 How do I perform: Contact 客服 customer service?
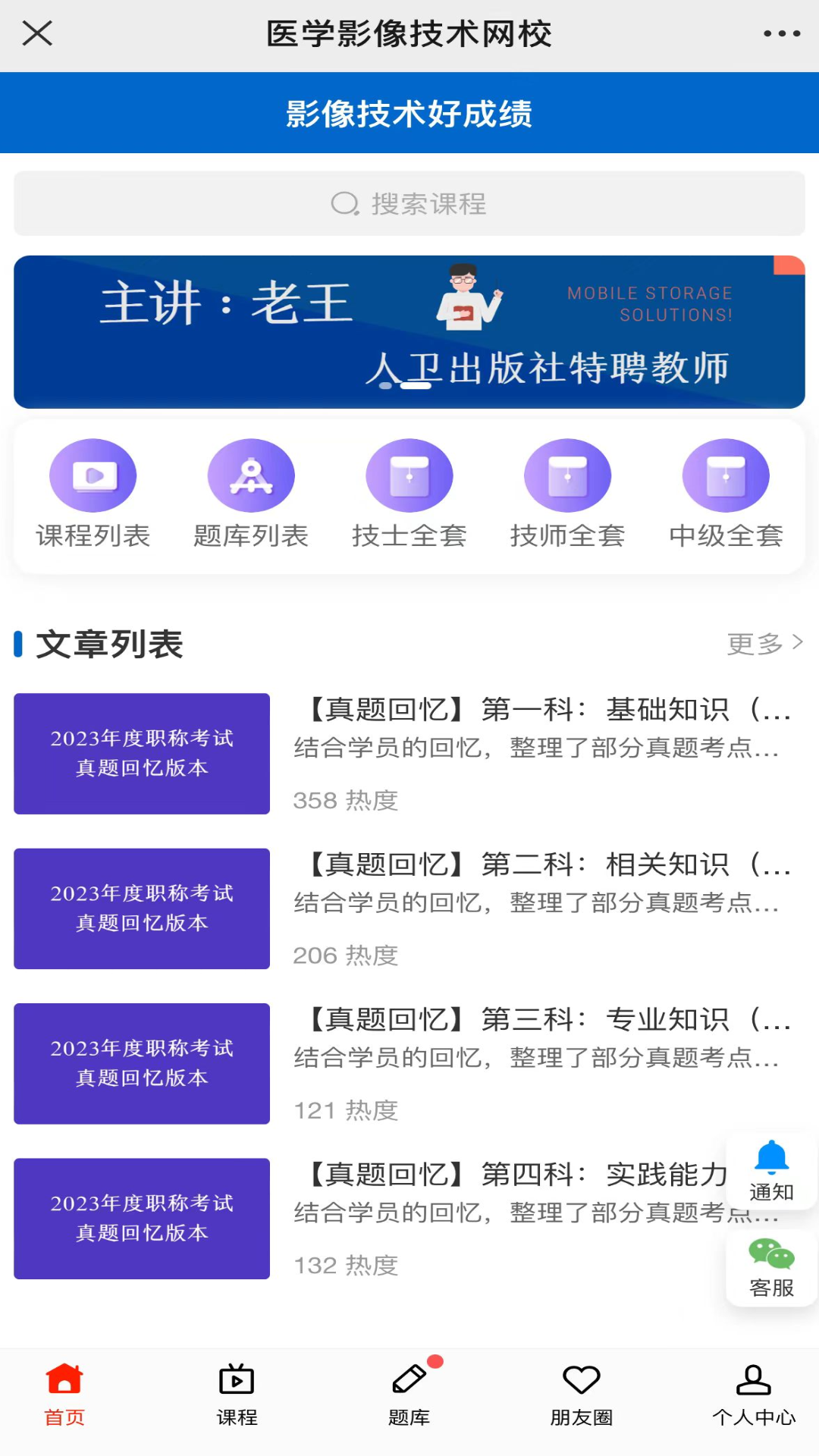click(771, 1268)
